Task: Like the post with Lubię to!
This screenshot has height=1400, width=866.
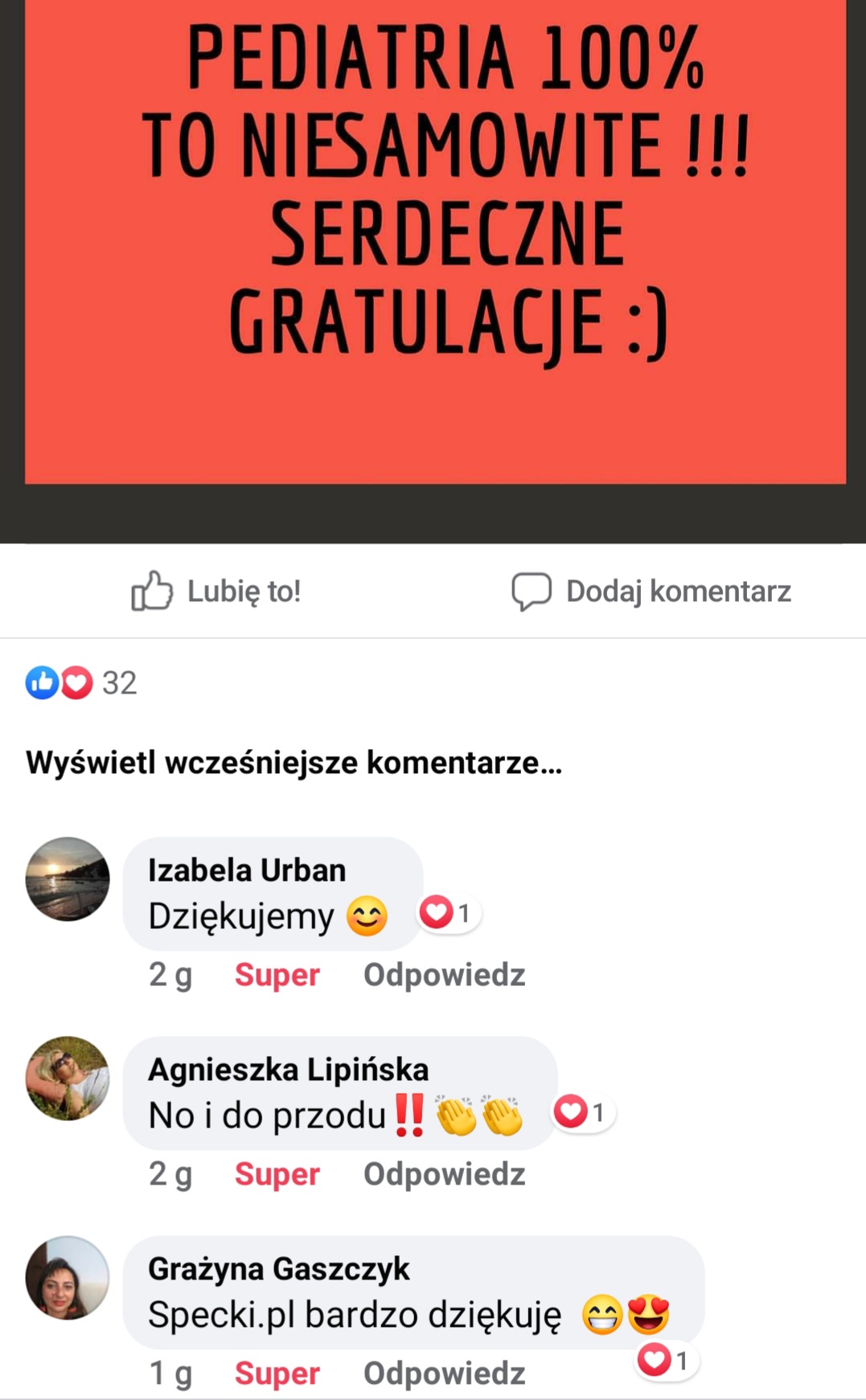Action: point(216,592)
